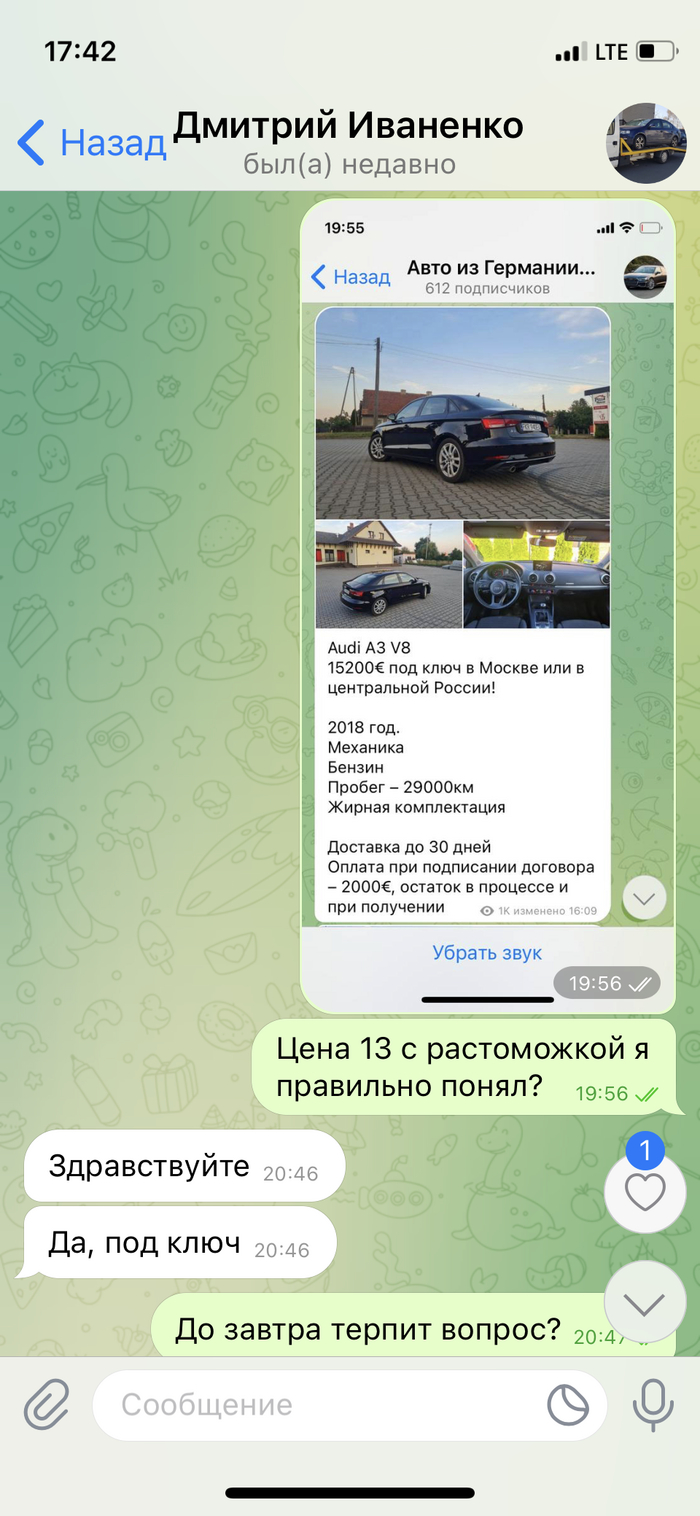Jump to the unread reaction with the heart button

(645, 1192)
